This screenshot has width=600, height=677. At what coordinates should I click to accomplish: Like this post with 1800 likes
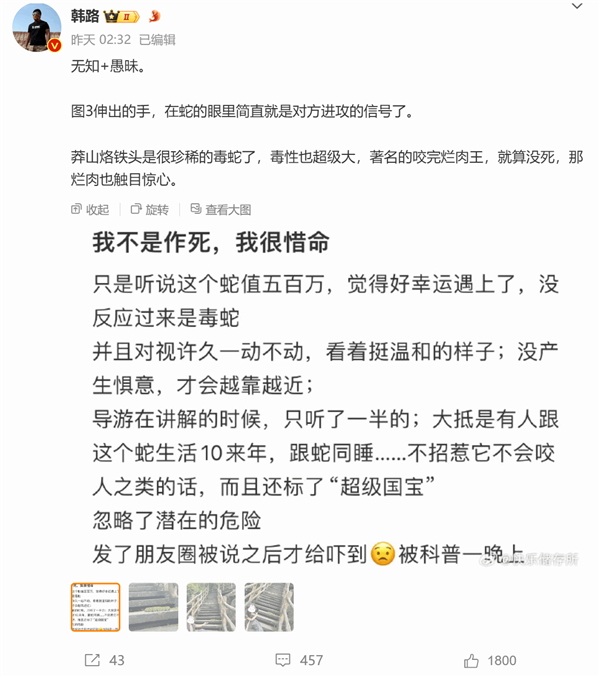489,660
